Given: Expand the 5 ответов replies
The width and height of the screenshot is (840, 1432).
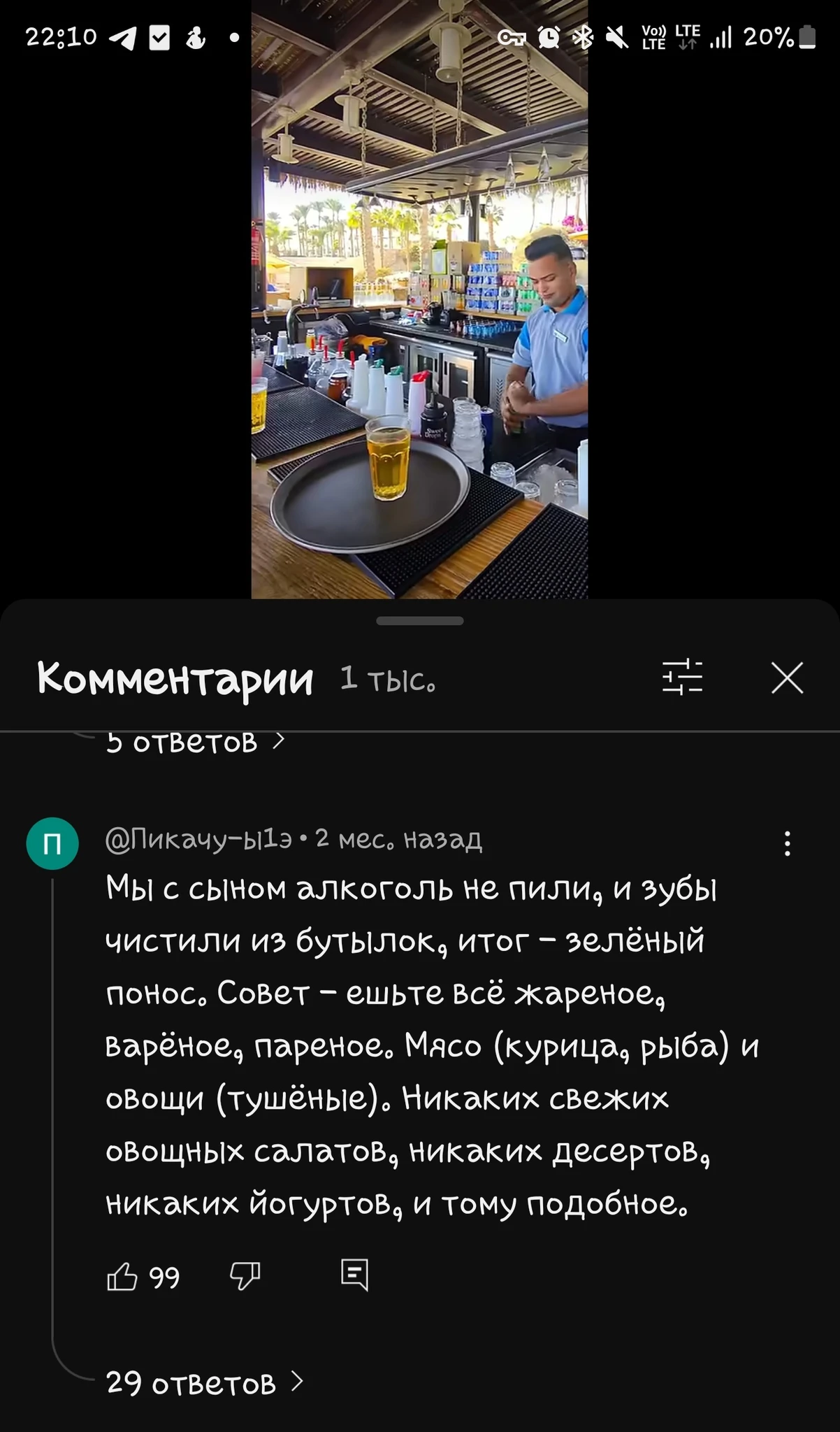Looking at the screenshot, I should click(194, 743).
